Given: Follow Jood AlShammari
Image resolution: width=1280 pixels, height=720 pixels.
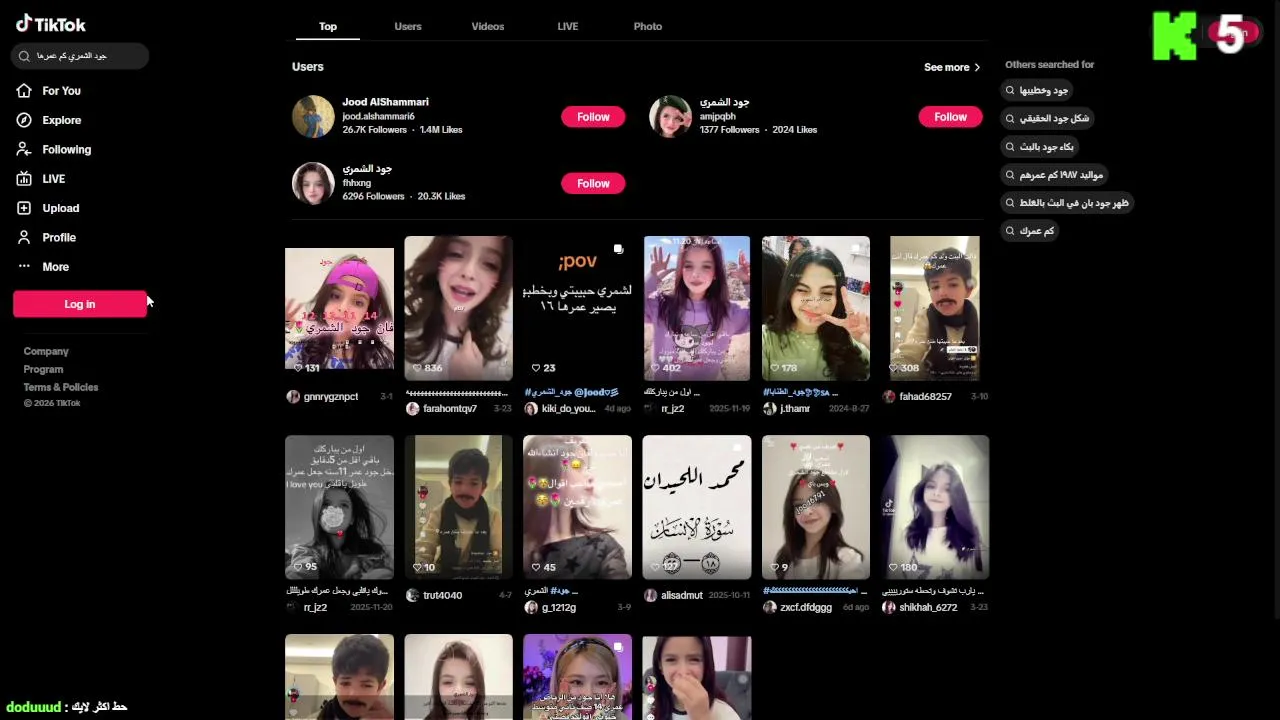Looking at the screenshot, I should 593,117.
